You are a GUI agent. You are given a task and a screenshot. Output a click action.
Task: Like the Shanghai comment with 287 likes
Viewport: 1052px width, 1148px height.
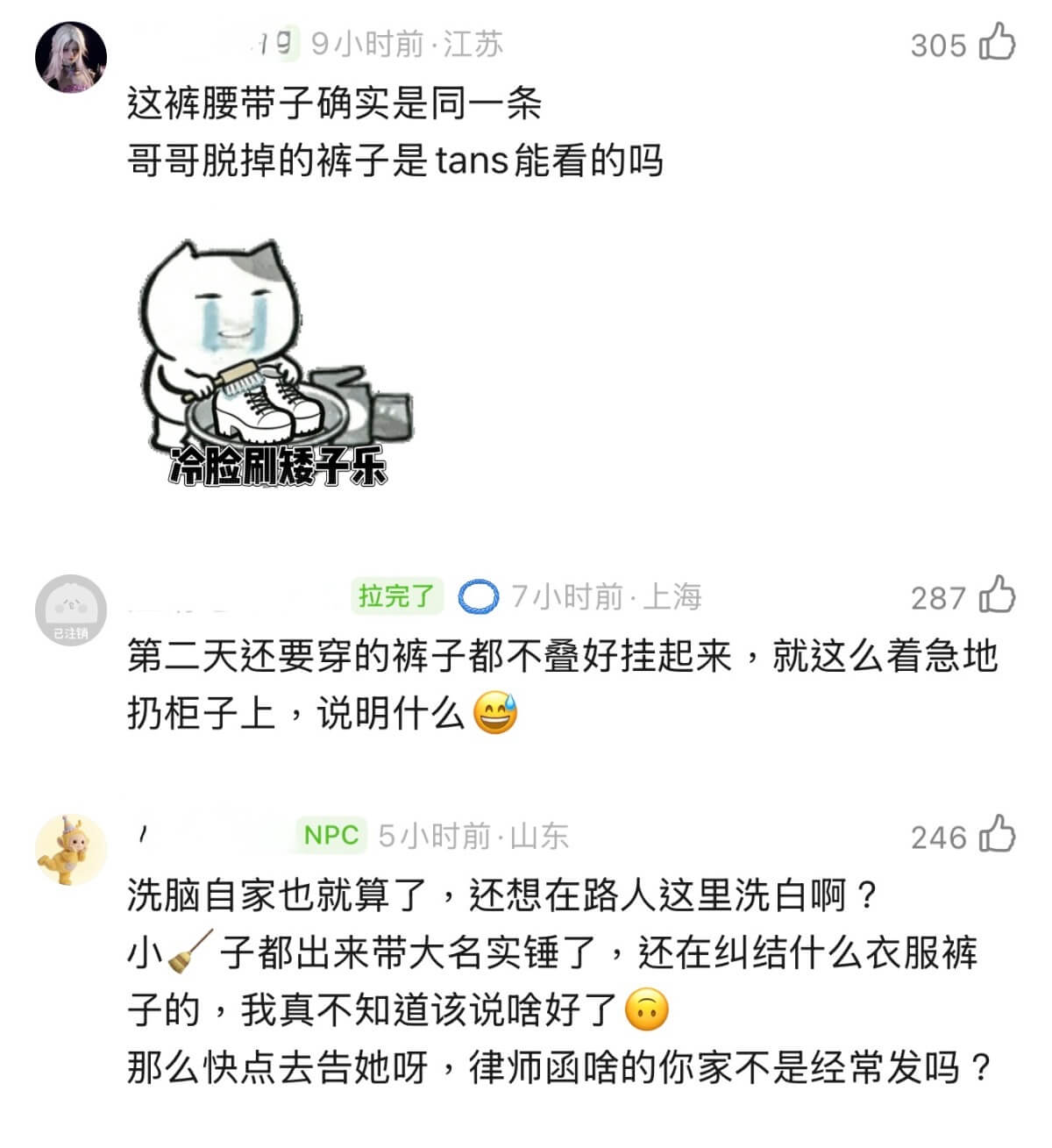pyautogui.click(x=997, y=595)
